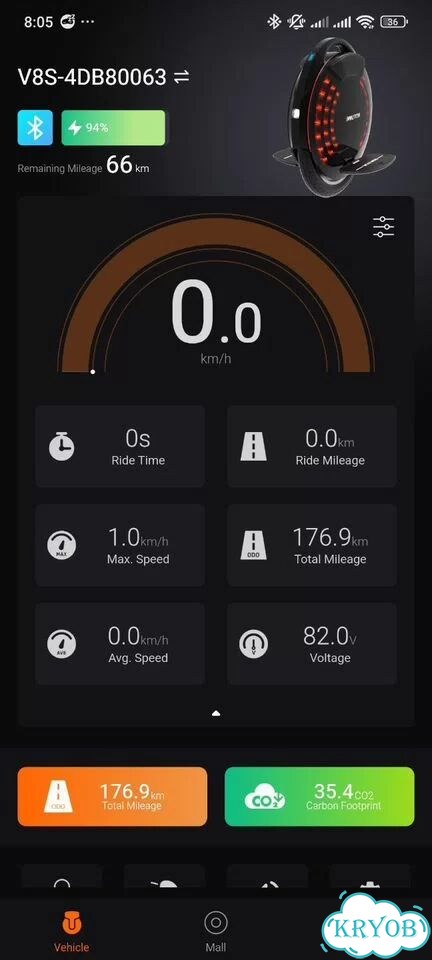Collapse the stats panel with the up arrow
Screen dimensions: 432x960
pyautogui.click(x=216, y=713)
